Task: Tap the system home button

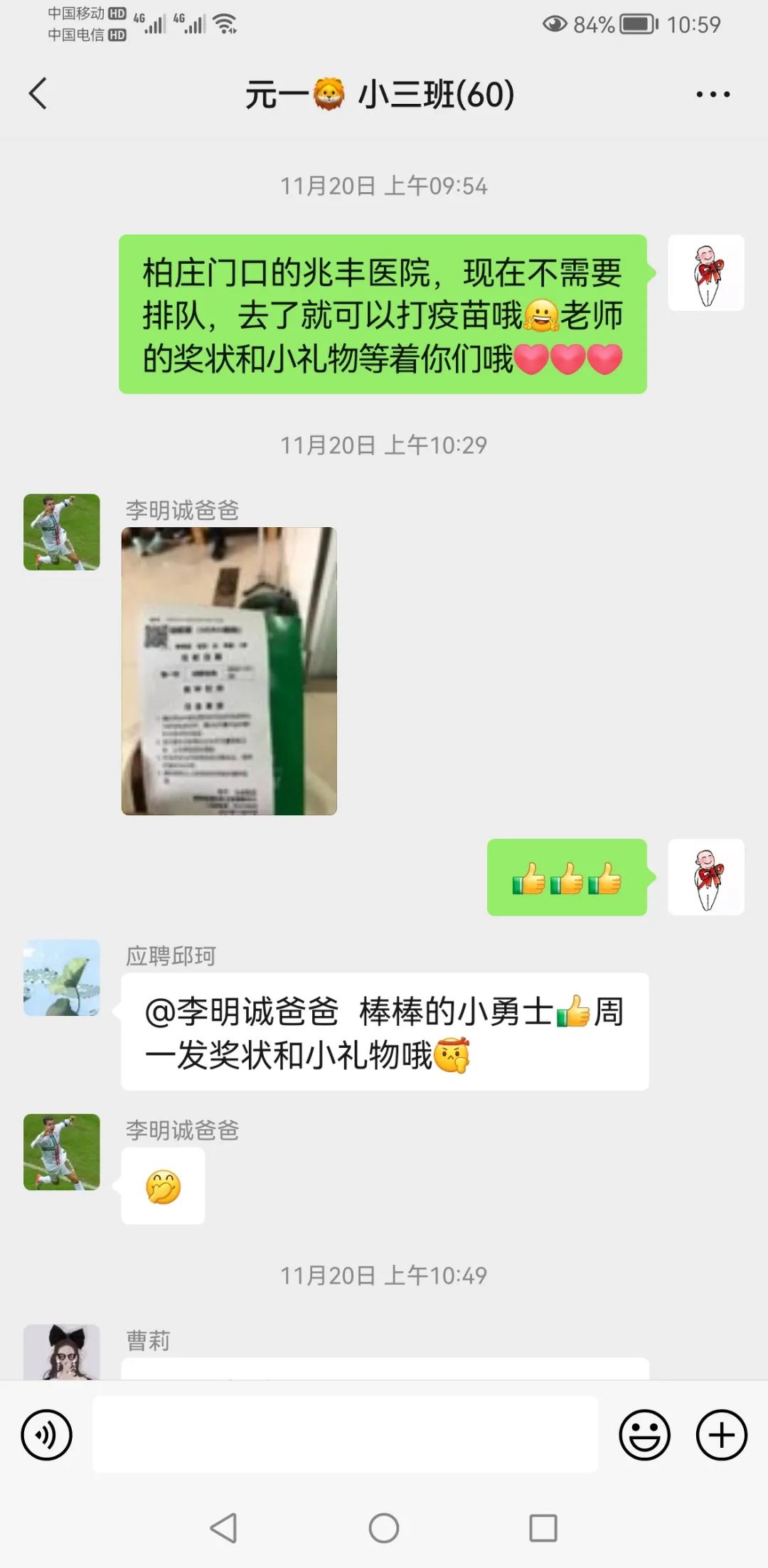Action: 384,1527
